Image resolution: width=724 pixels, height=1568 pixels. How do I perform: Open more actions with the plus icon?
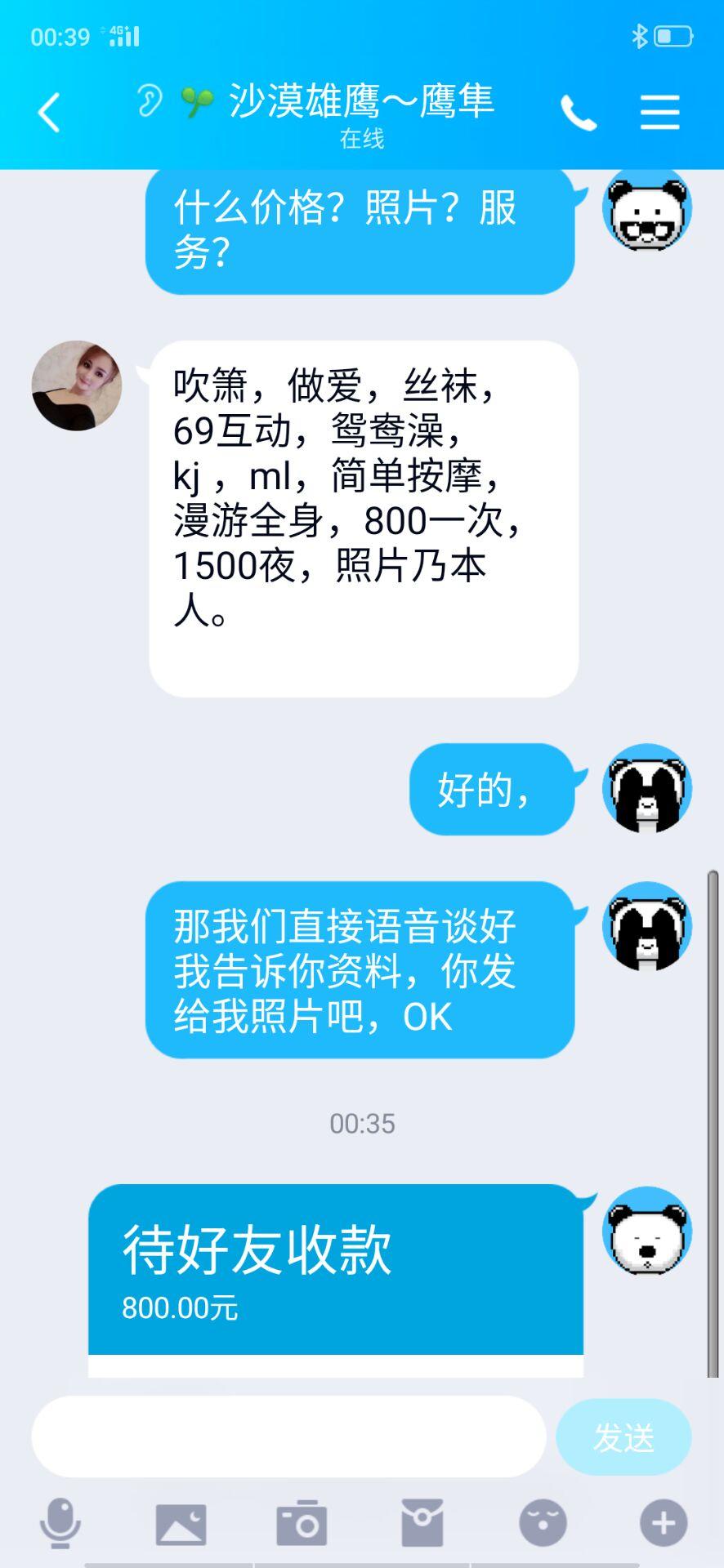(x=664, y=1521)
